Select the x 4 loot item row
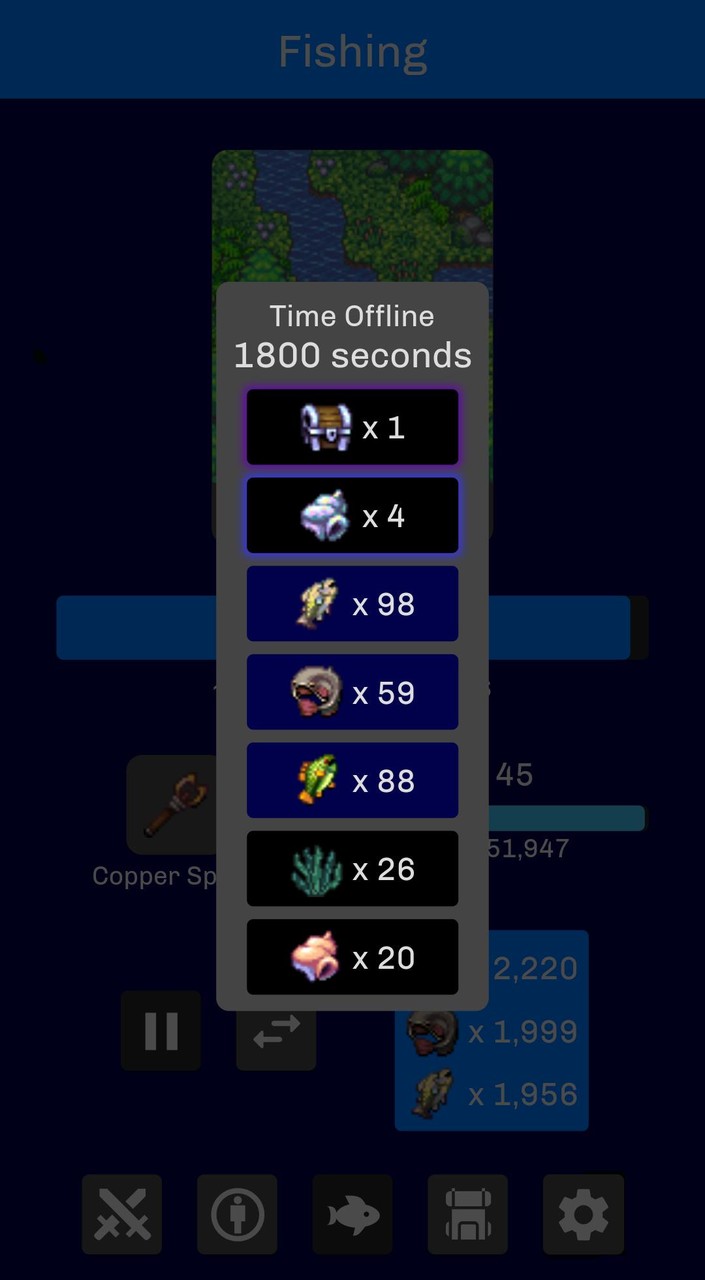The width and height of the screenshot is (705, 1280). pyautogui.click(x=352, y=516)
